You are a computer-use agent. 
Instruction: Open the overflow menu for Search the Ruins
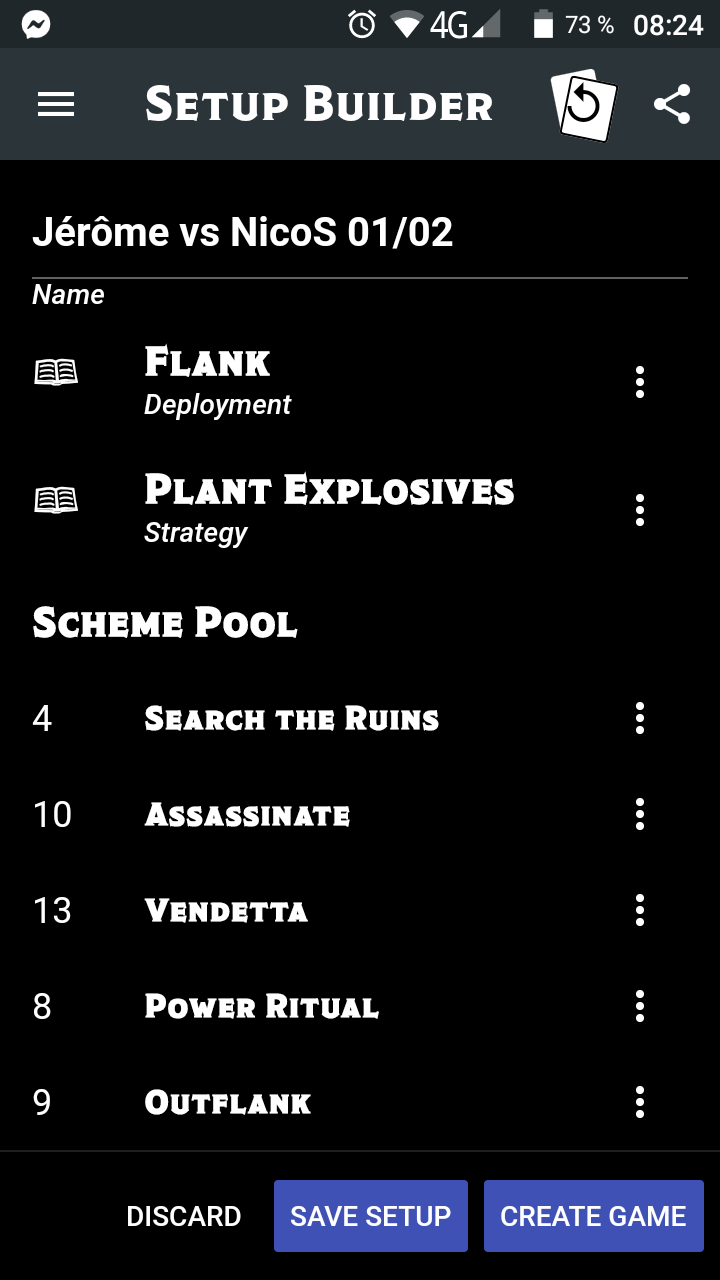tap(639, 718)
